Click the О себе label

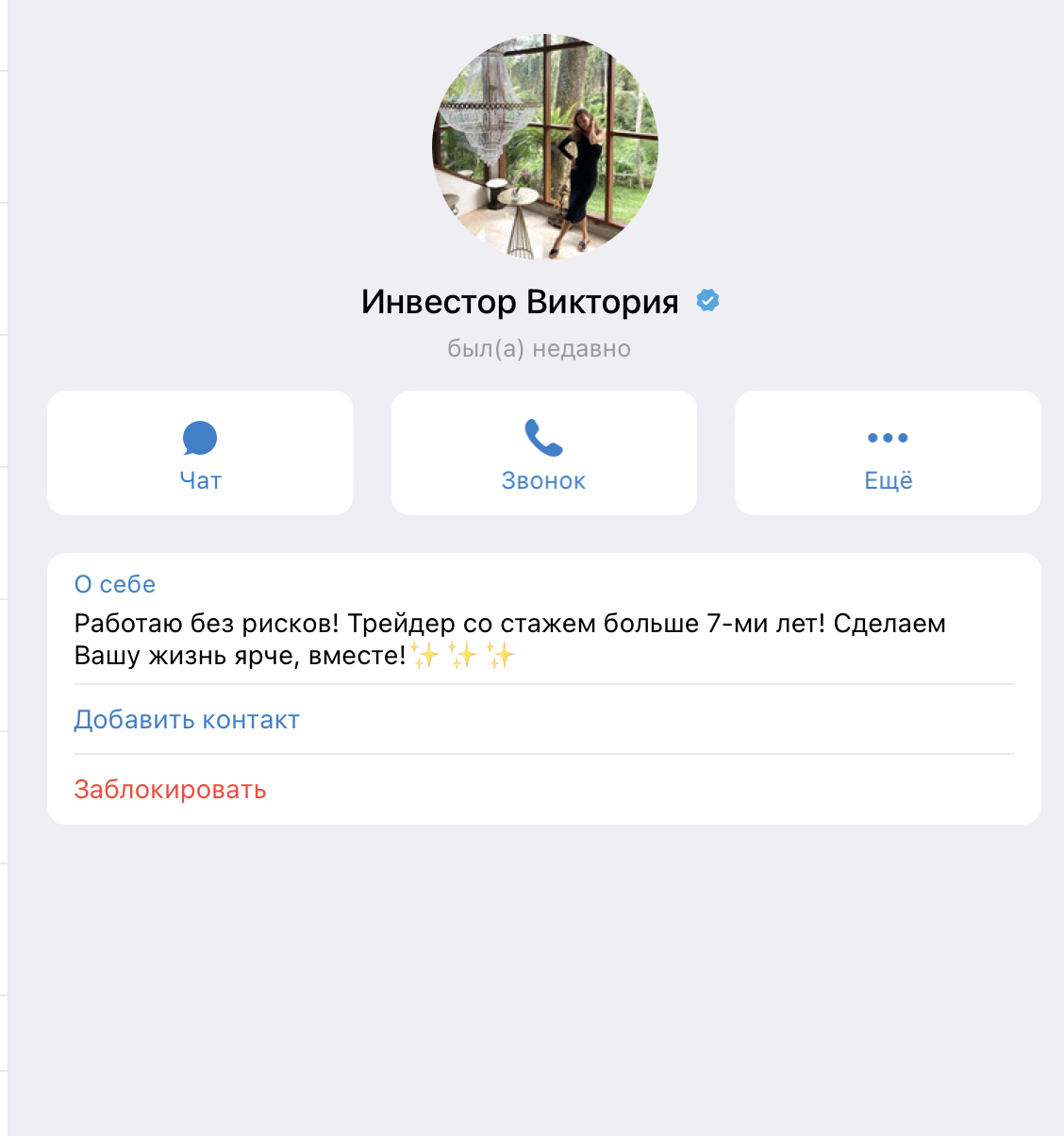[x=114, y=584]
